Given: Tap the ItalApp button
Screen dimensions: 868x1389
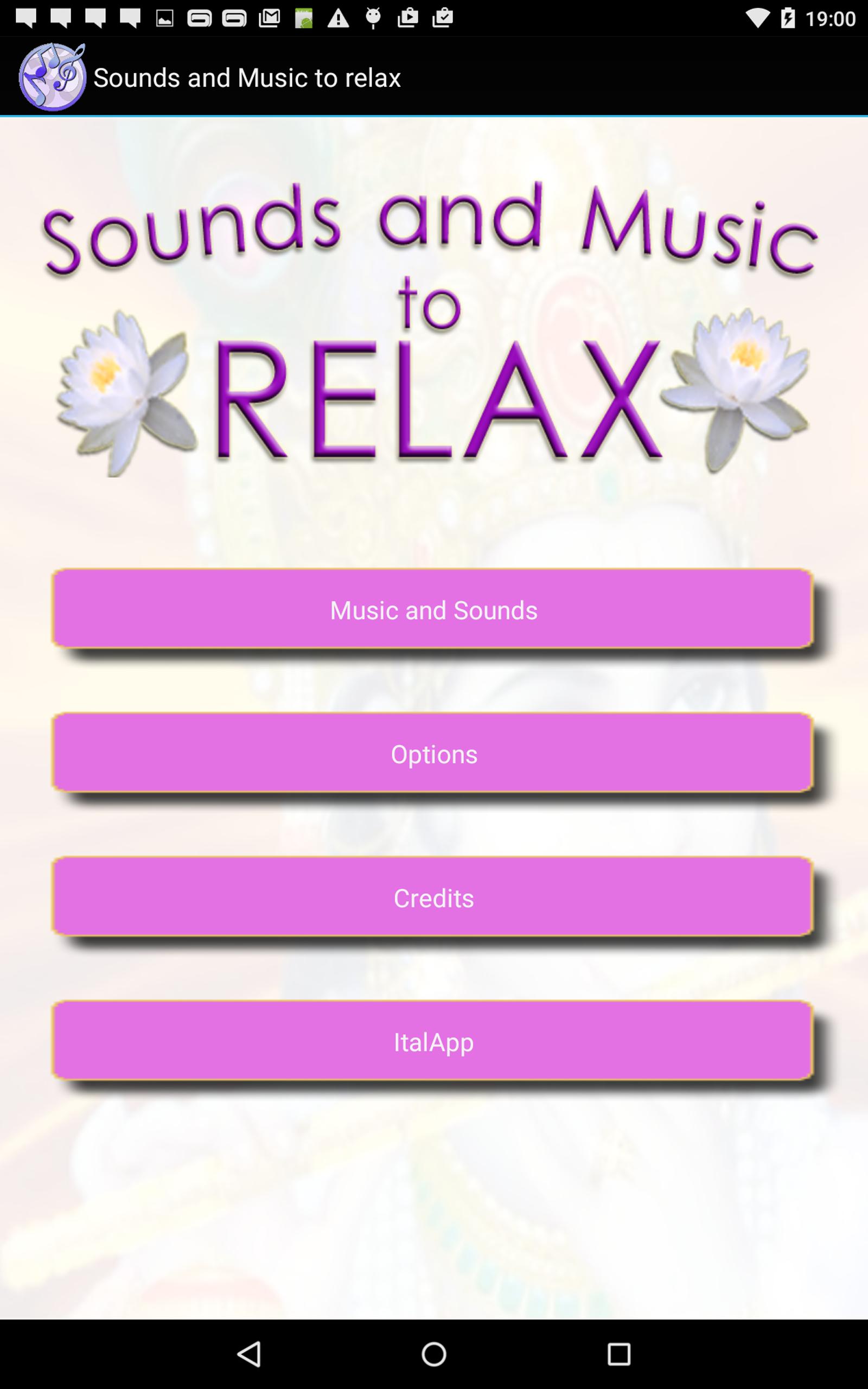Looking at the screenshot, I should tap(433, 1042).
